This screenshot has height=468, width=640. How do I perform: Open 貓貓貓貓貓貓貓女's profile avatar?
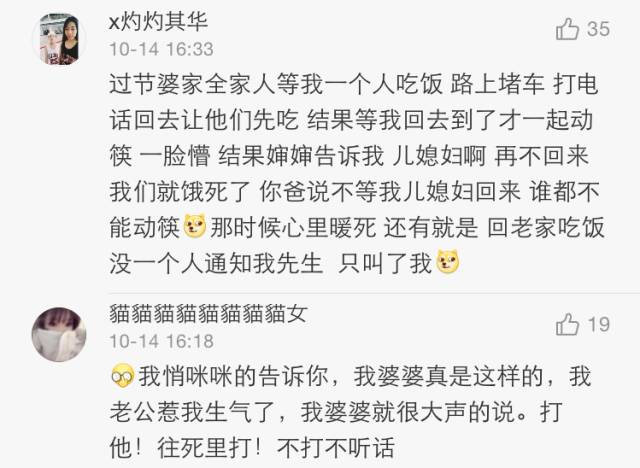coord(59,332)
